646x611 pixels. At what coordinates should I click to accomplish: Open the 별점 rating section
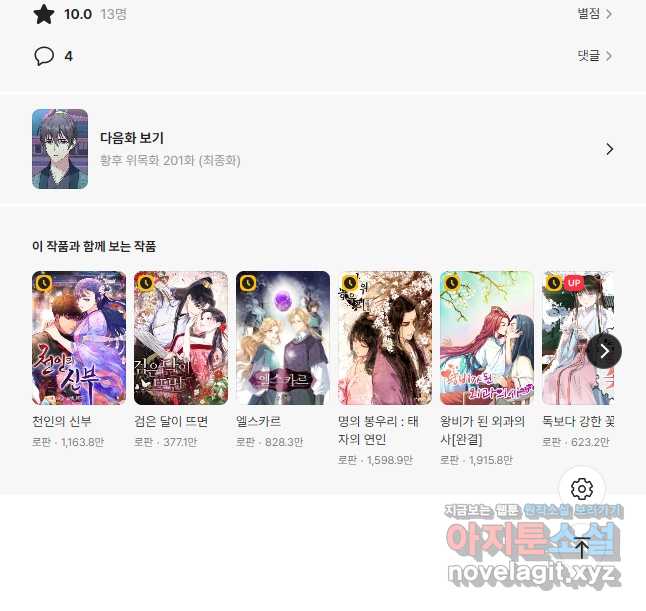pos(594,14)
